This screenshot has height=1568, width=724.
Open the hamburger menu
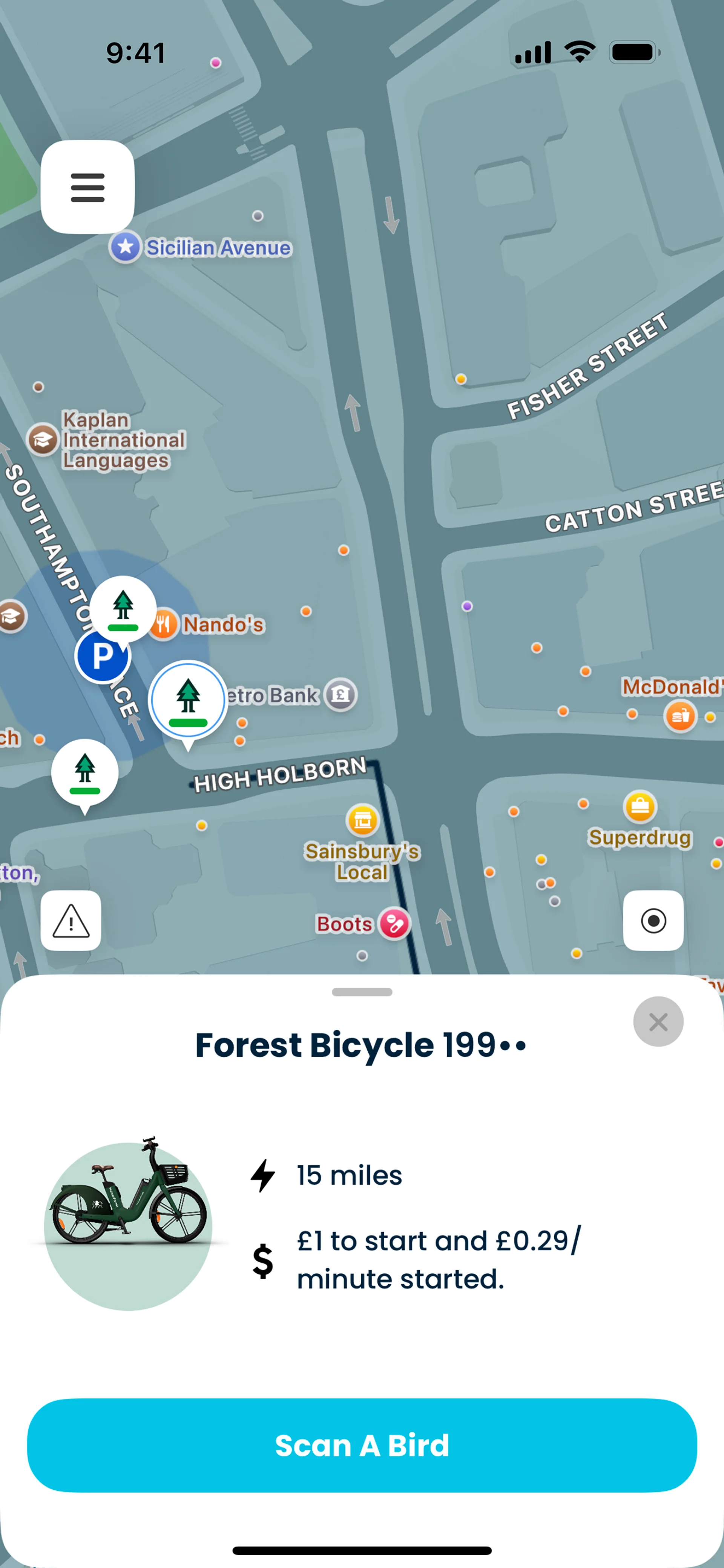pos(88,187)
